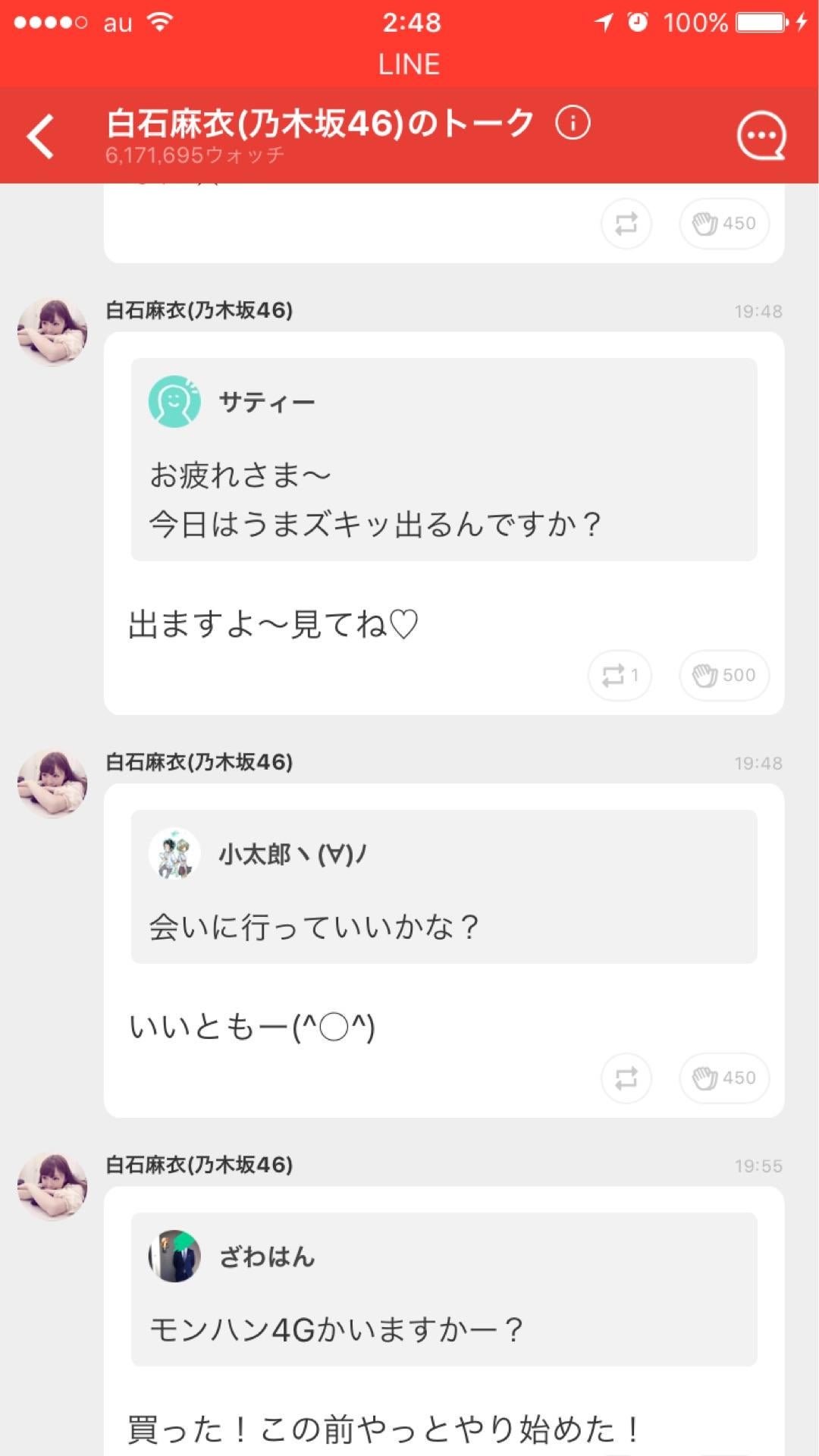
Task: Select the LINE title bar
Action: tap(409, 64)
